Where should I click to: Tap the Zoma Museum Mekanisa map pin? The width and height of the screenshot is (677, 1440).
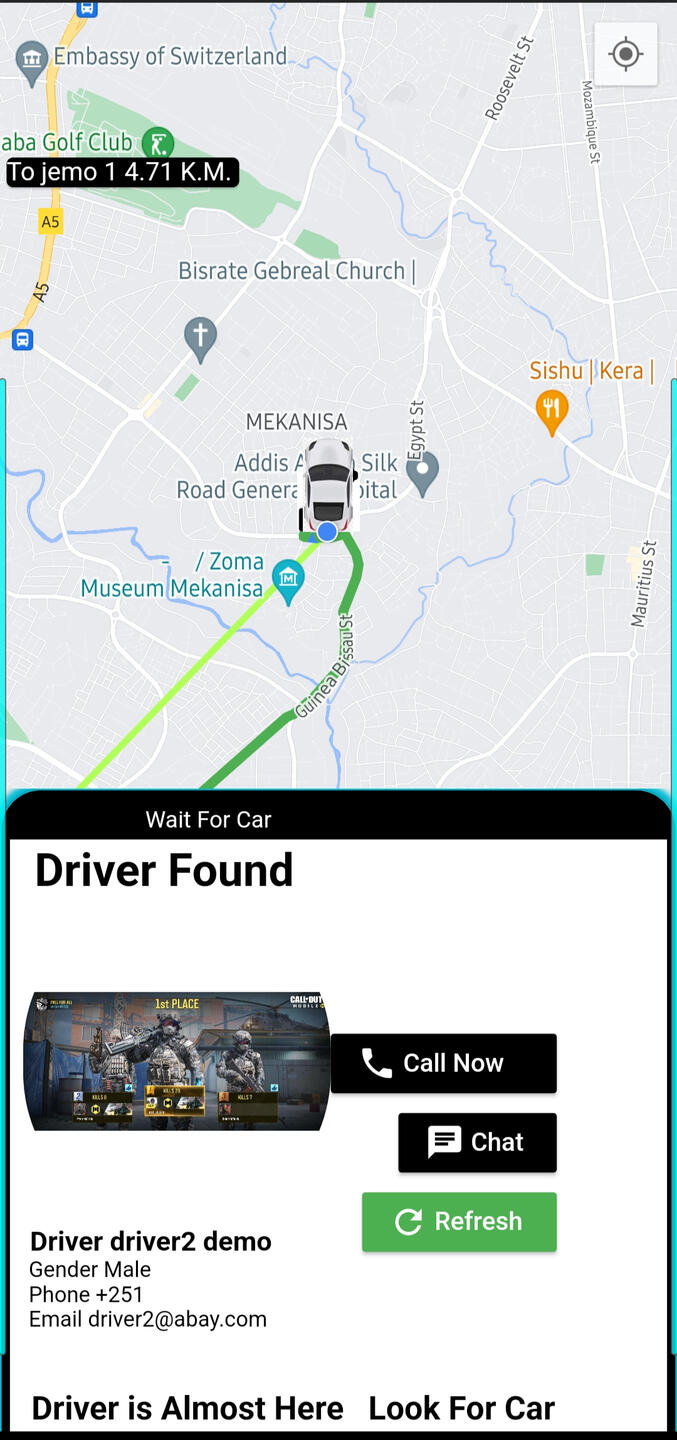click(x=289, y=582)
